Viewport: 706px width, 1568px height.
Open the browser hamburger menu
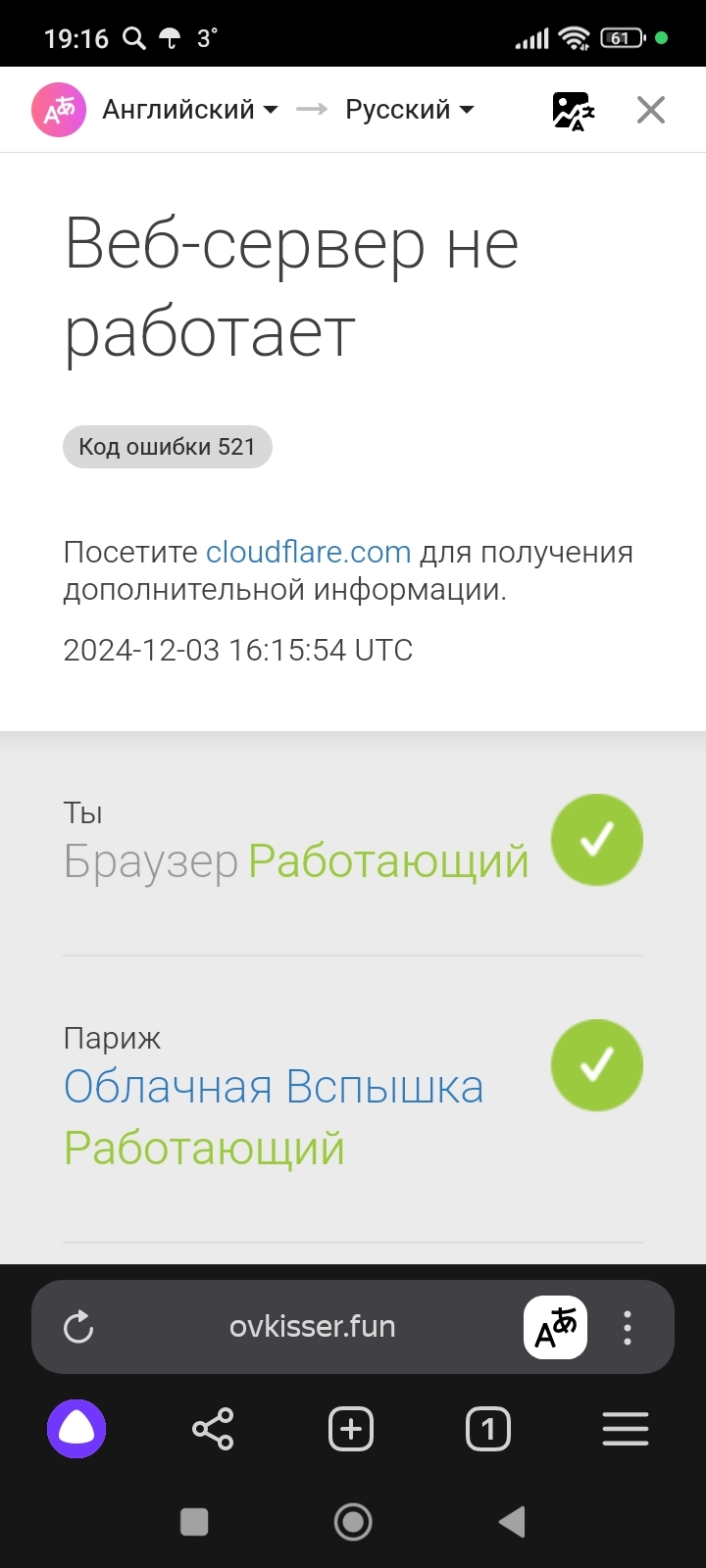pyautogui.click(x=626, y=1429)
